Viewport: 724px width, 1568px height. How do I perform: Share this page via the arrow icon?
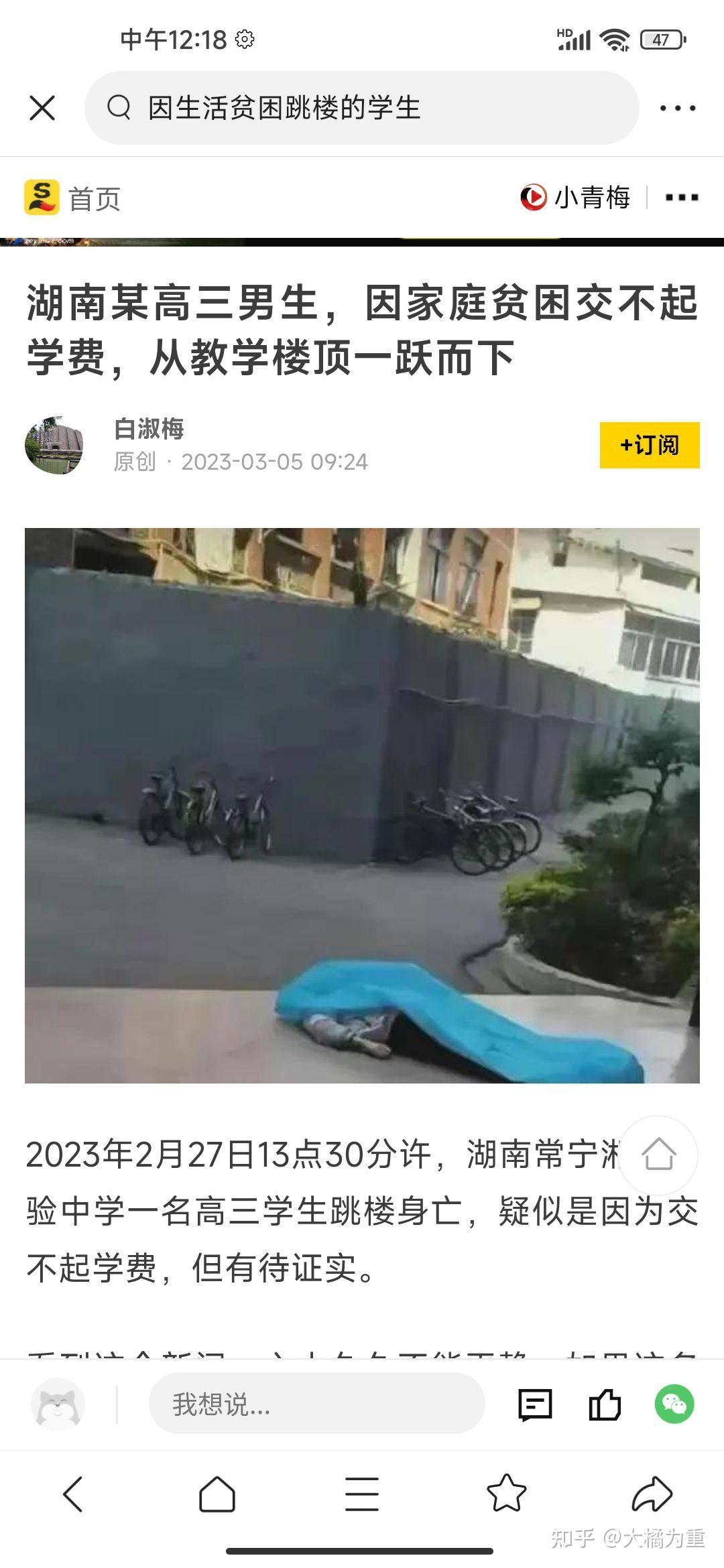(652, 1494)
